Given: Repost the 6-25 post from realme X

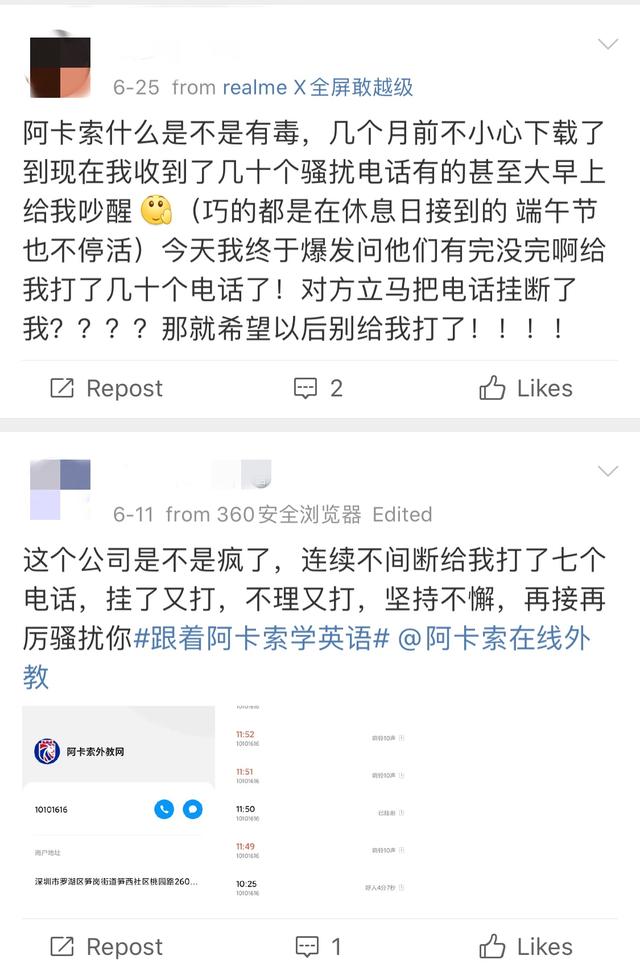Looking at the screenshot, I should coord(107,388).
